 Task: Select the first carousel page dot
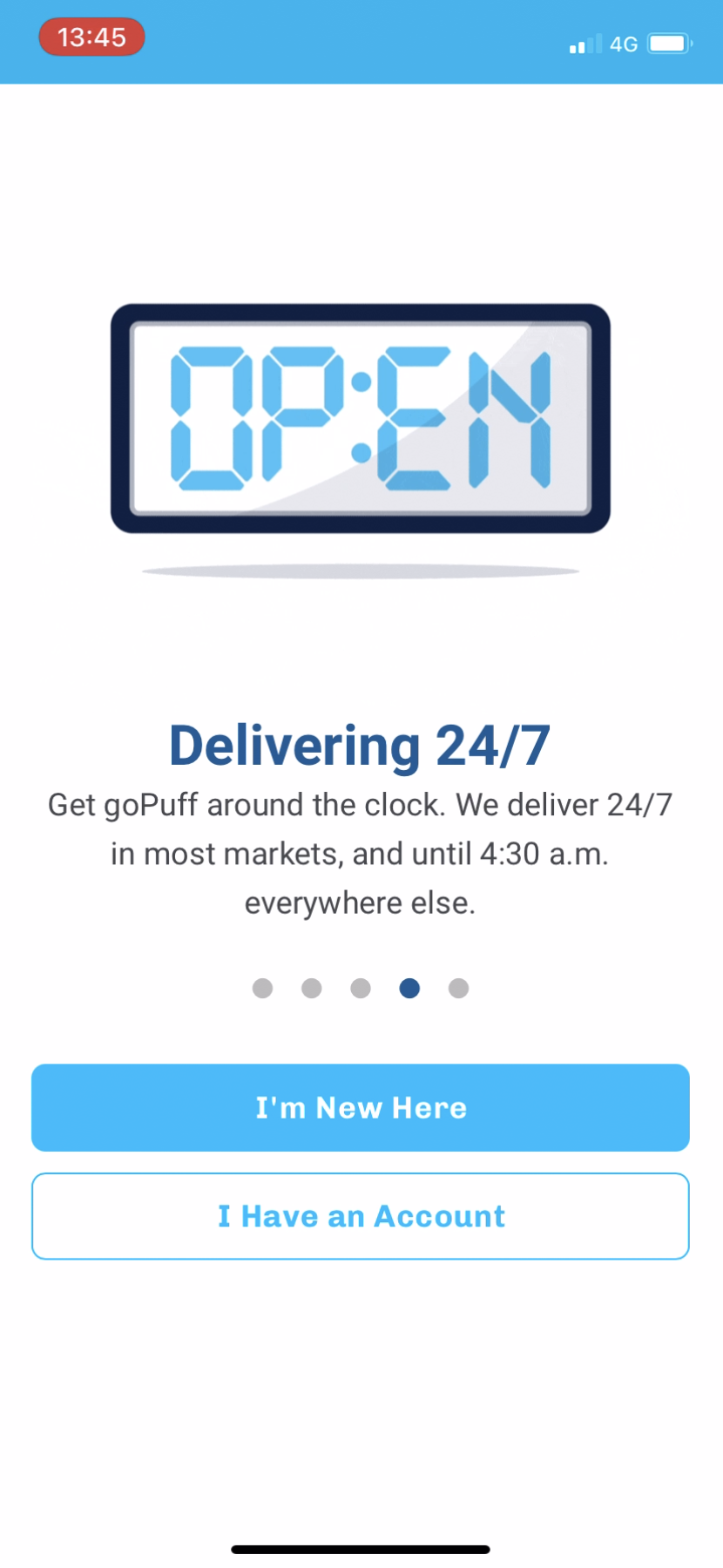(x=262, y=988)
